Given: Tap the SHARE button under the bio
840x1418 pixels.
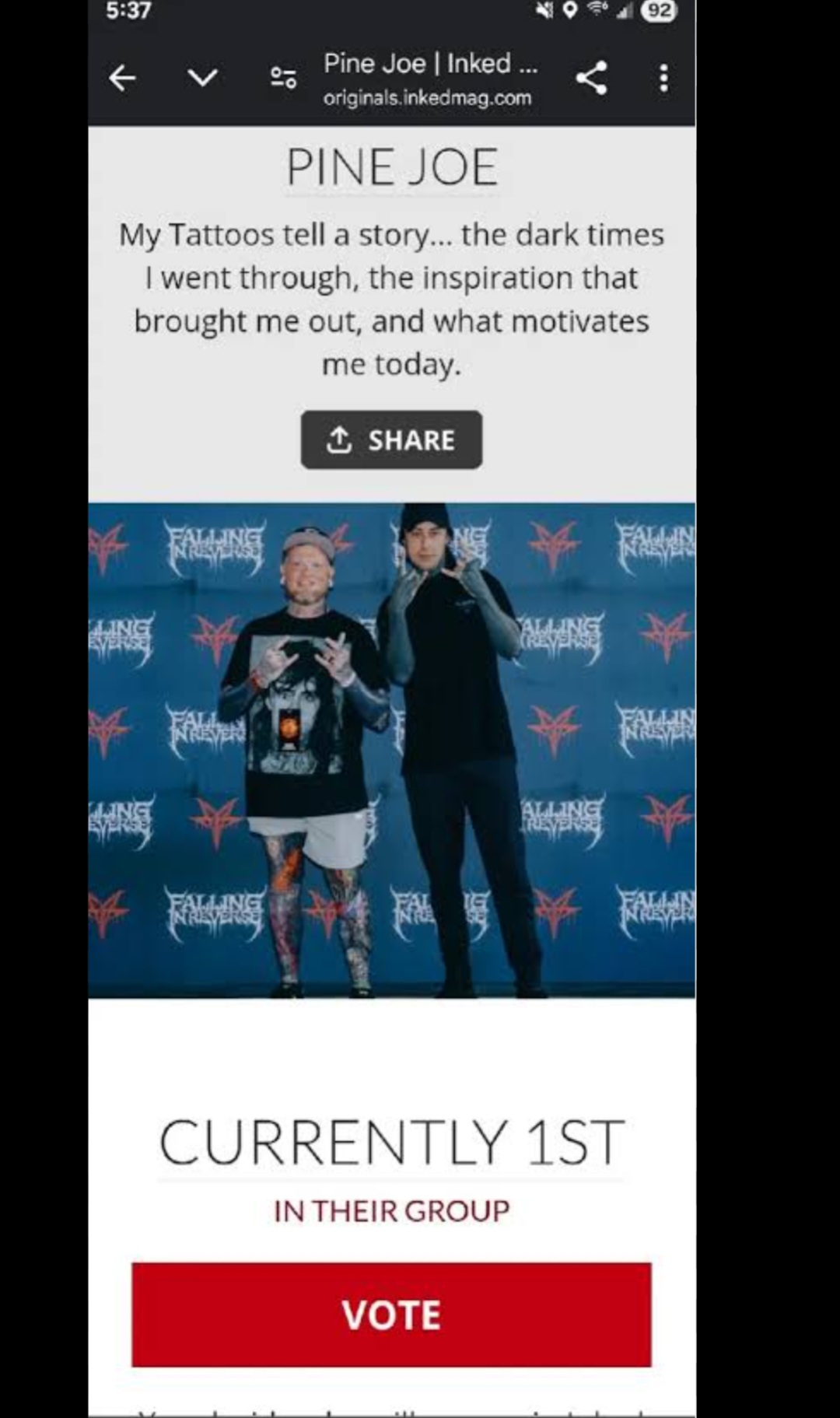Looking at the screenshot, I should [391, 439].
